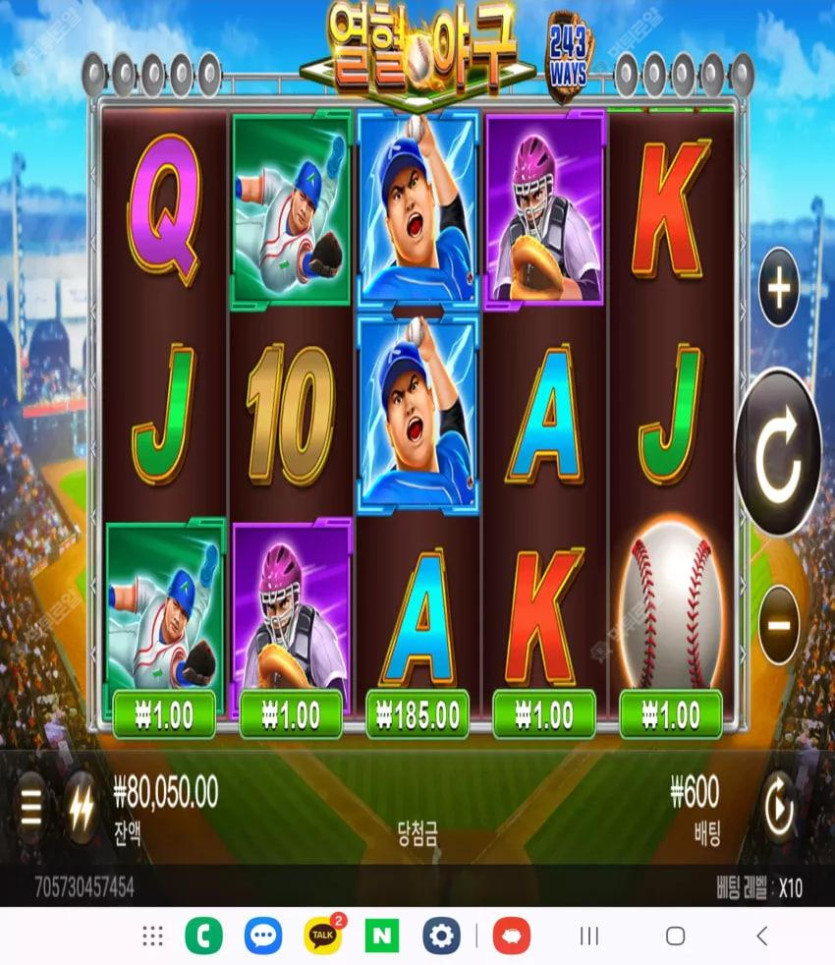Open the app drawer grid
The height and width of the screenshot is (965, 835).
(x=152, y=936)
